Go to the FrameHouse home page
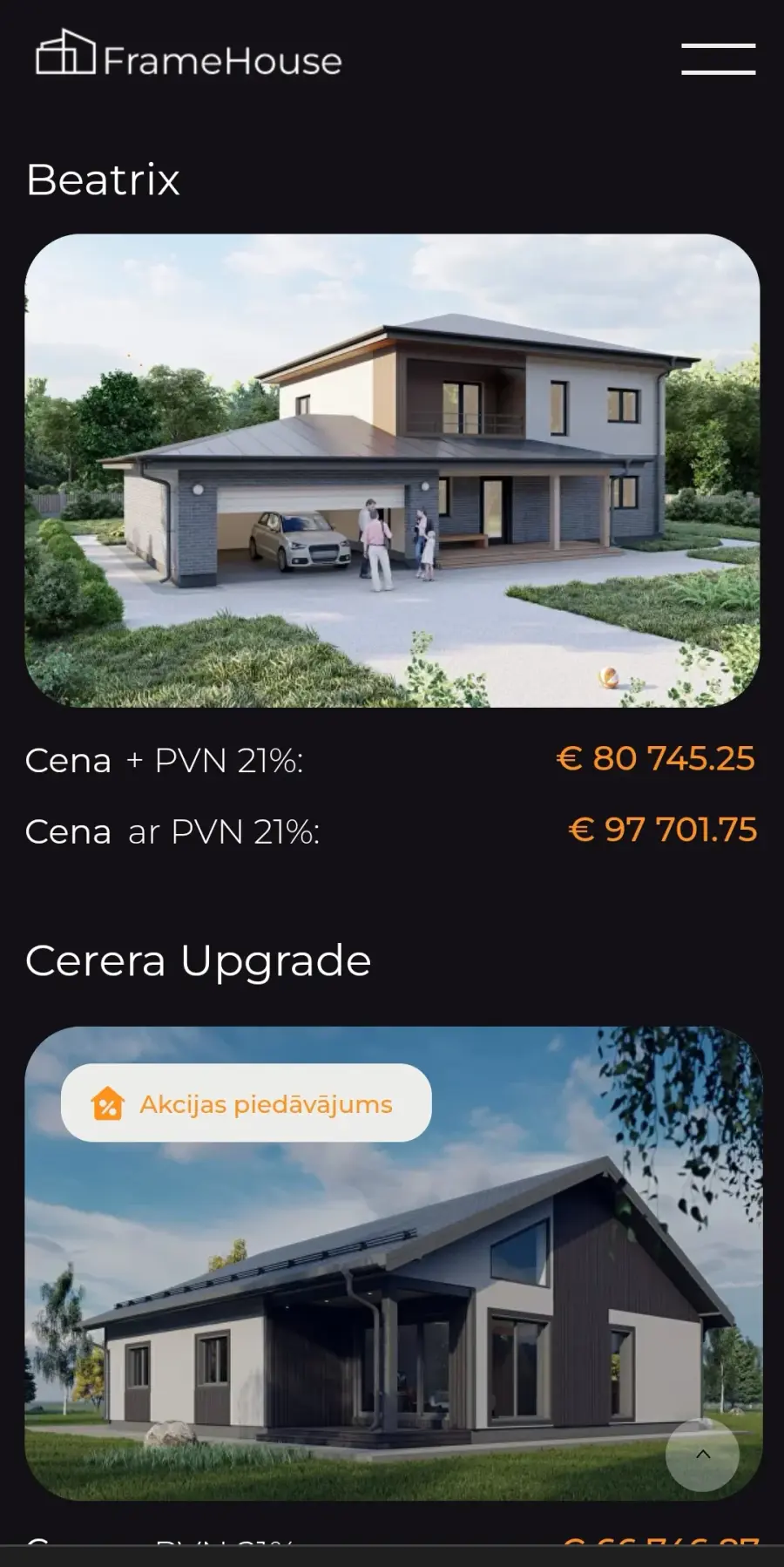The image size is (784, 1567). (x=188, y=54)
